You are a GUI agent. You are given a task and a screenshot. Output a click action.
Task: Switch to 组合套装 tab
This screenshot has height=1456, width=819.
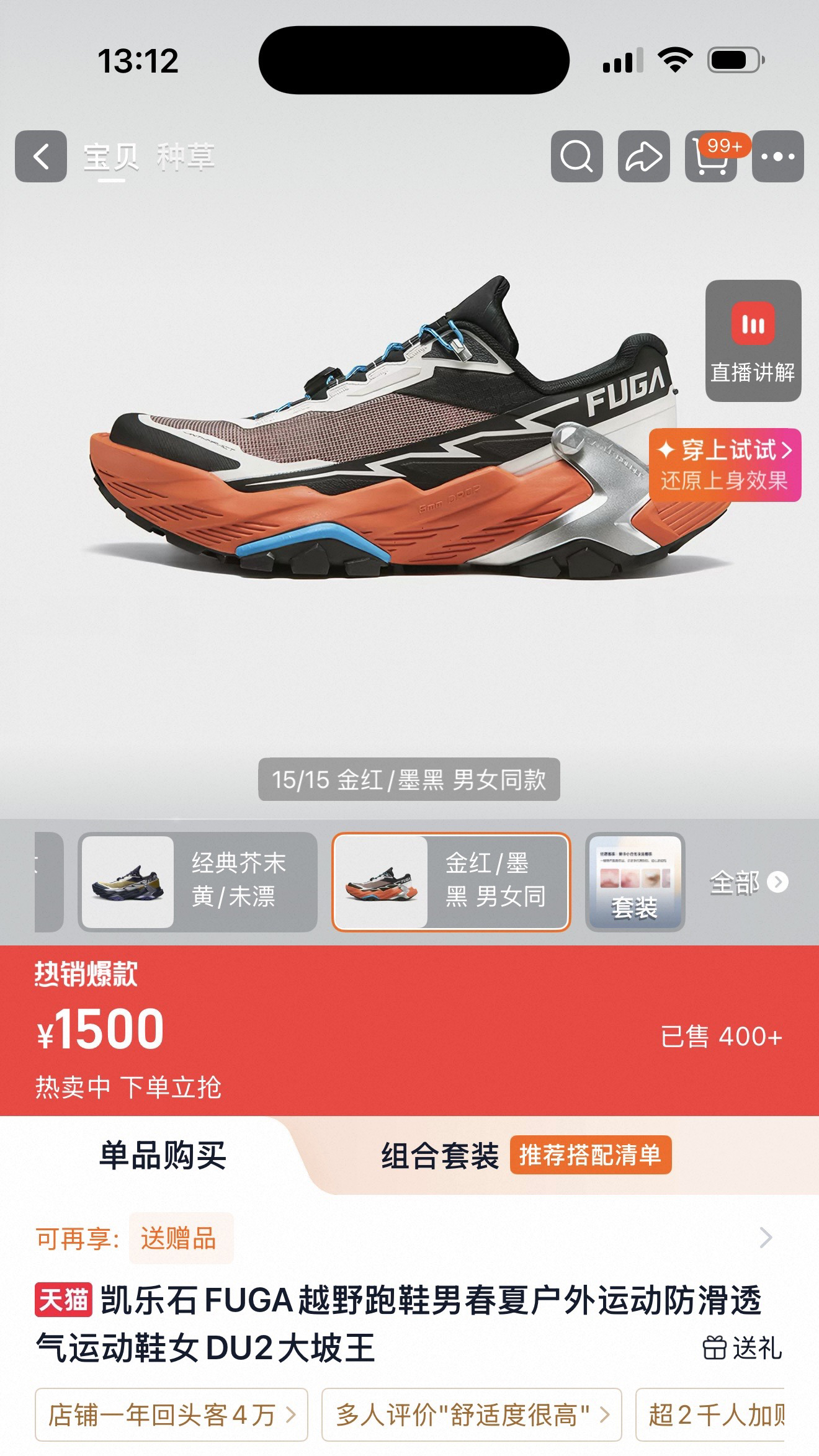coord(439,1156)
